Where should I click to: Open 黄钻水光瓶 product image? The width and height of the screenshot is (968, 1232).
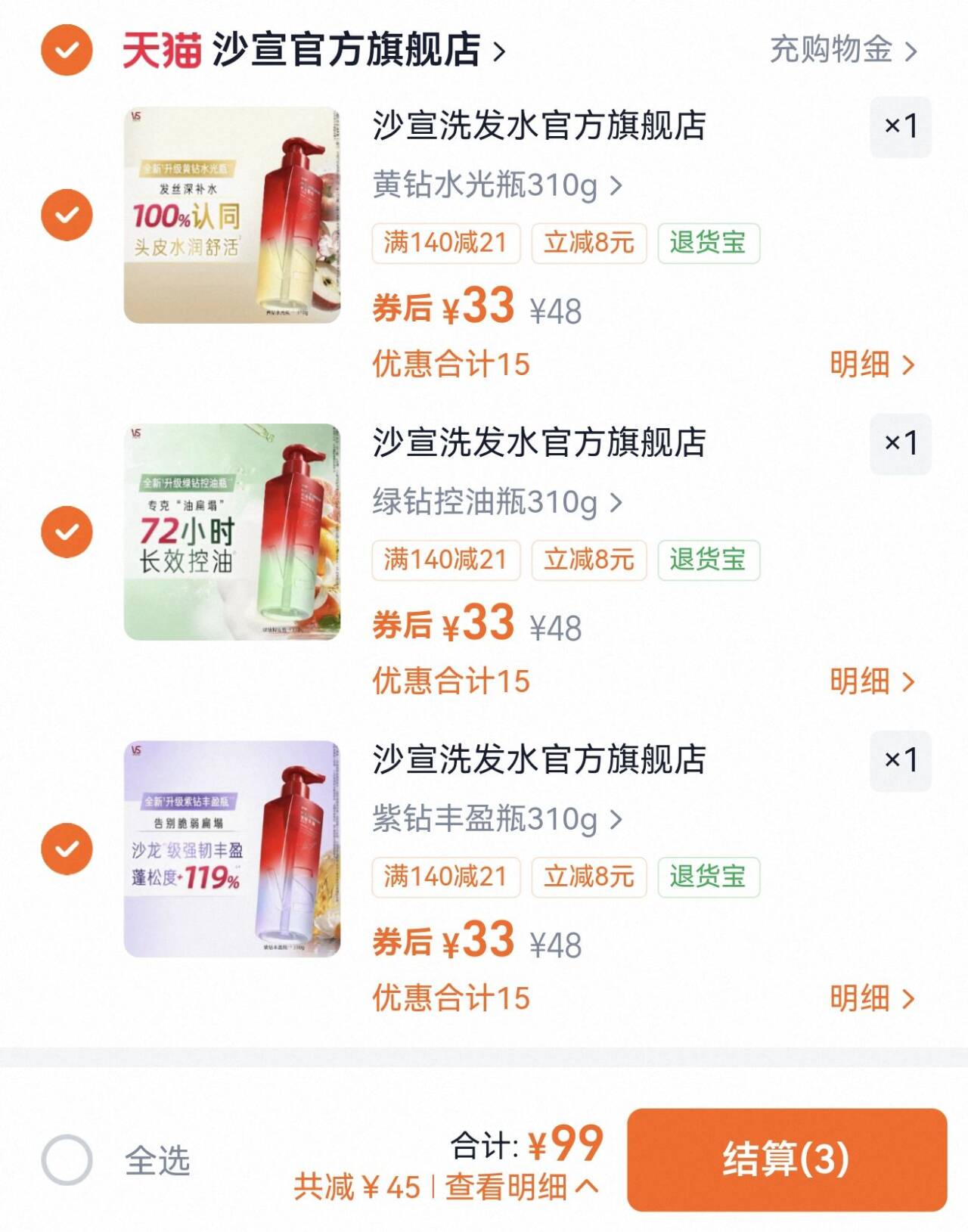click(232, 215)
